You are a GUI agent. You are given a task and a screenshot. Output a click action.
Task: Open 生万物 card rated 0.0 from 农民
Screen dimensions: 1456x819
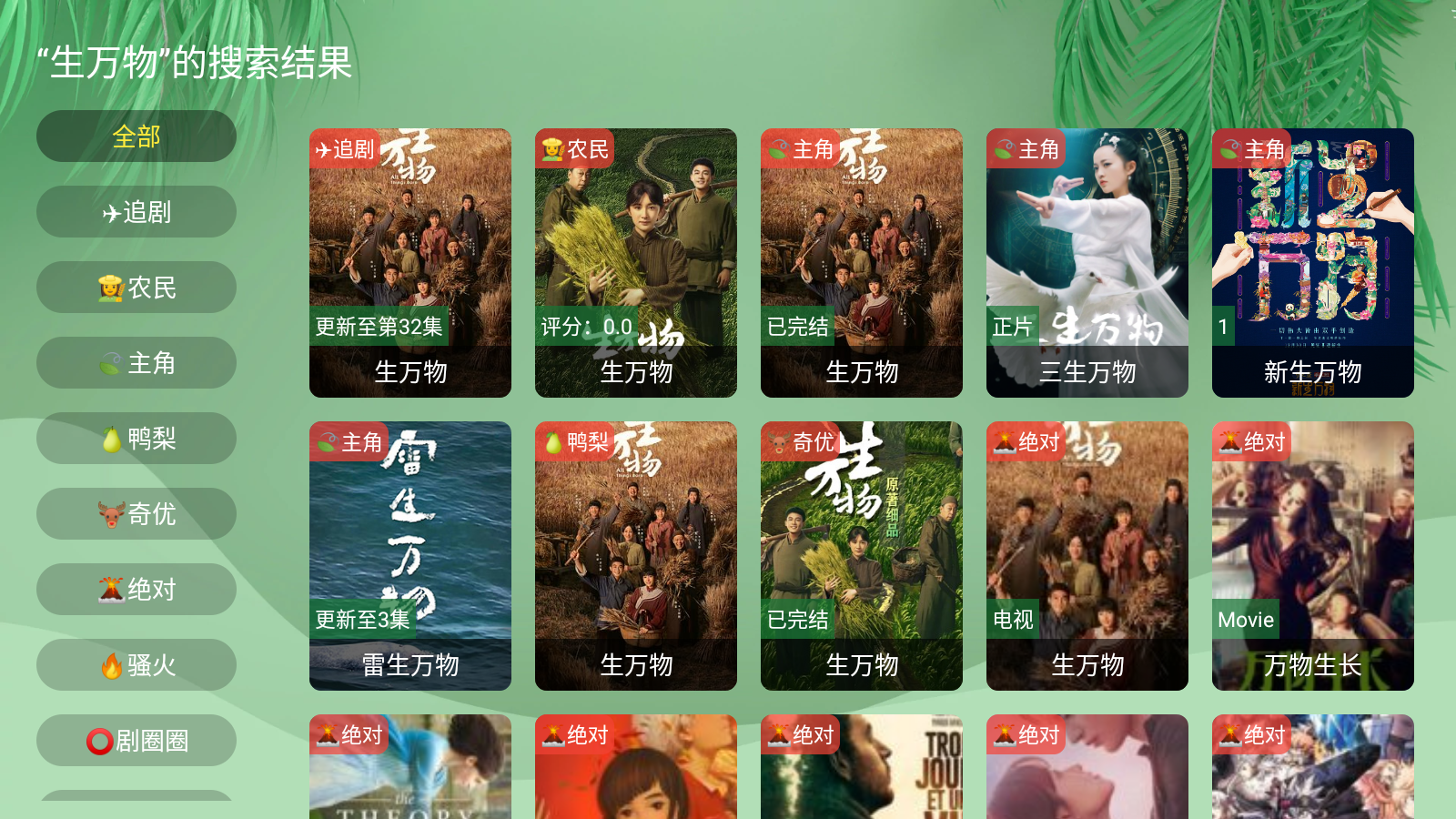636,263
